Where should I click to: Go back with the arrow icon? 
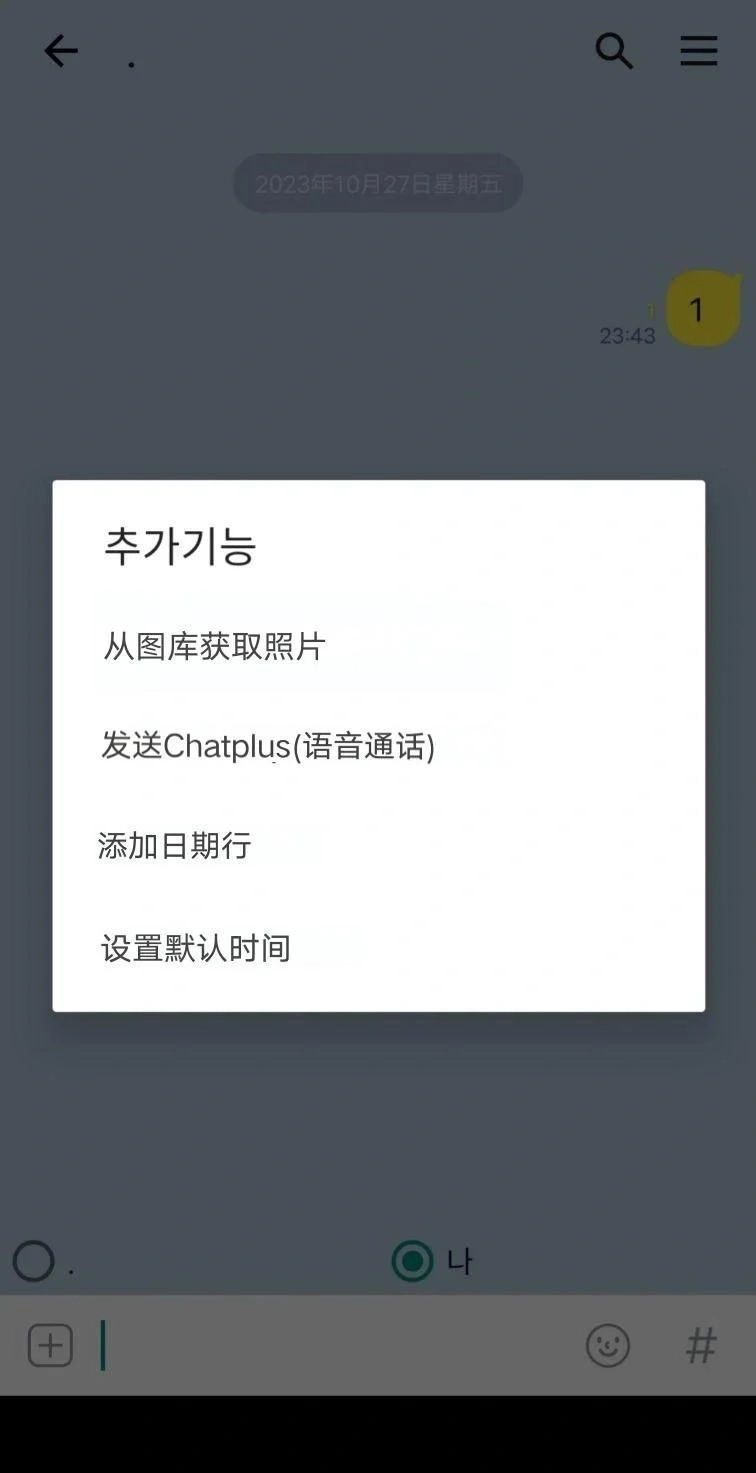click(x=61, y=51)
